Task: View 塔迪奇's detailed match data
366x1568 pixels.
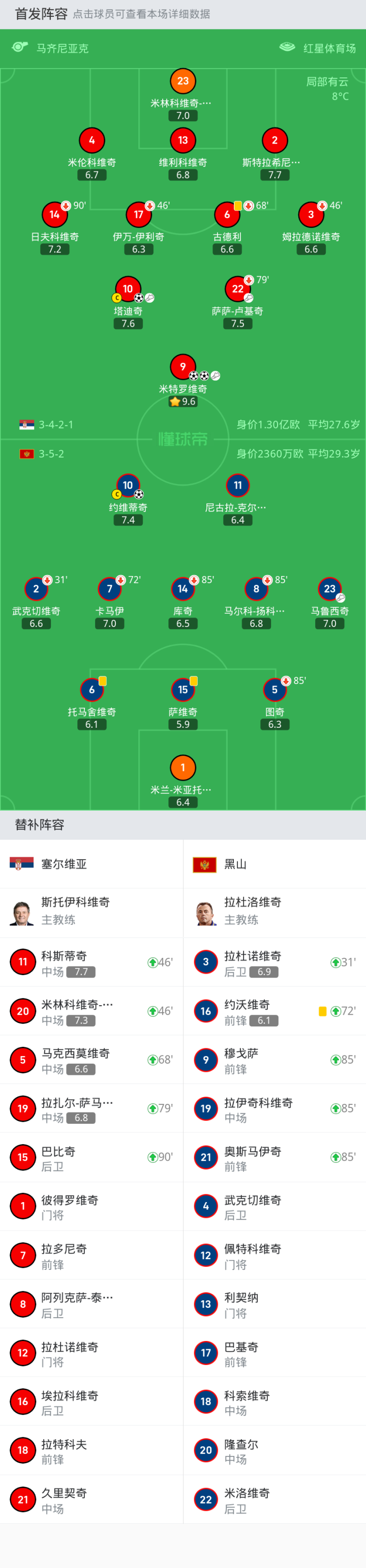Action: pyautogui.click(x=128, y=290)
